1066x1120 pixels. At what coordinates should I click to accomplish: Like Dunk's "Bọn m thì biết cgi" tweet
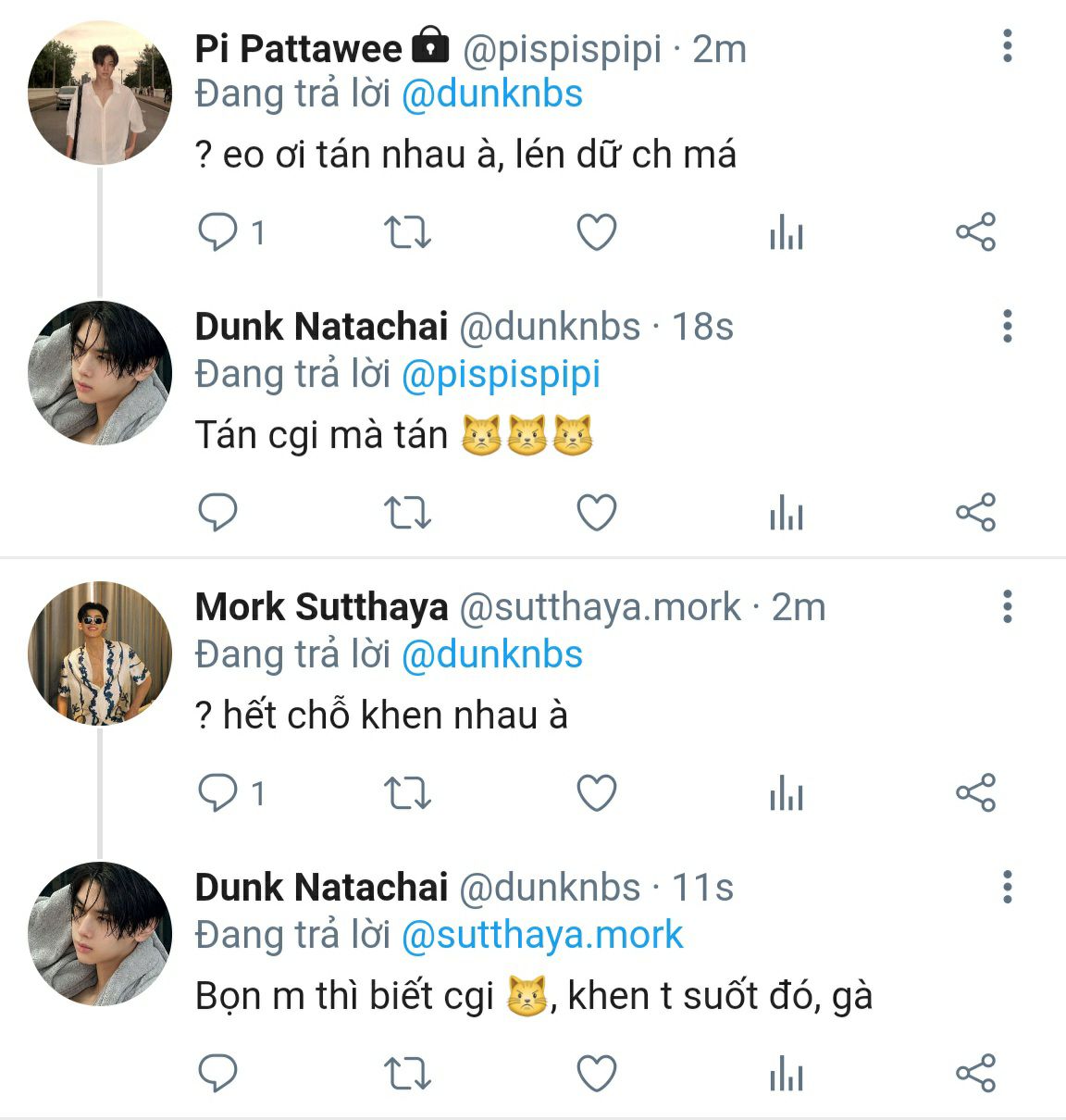(597, 1074)
